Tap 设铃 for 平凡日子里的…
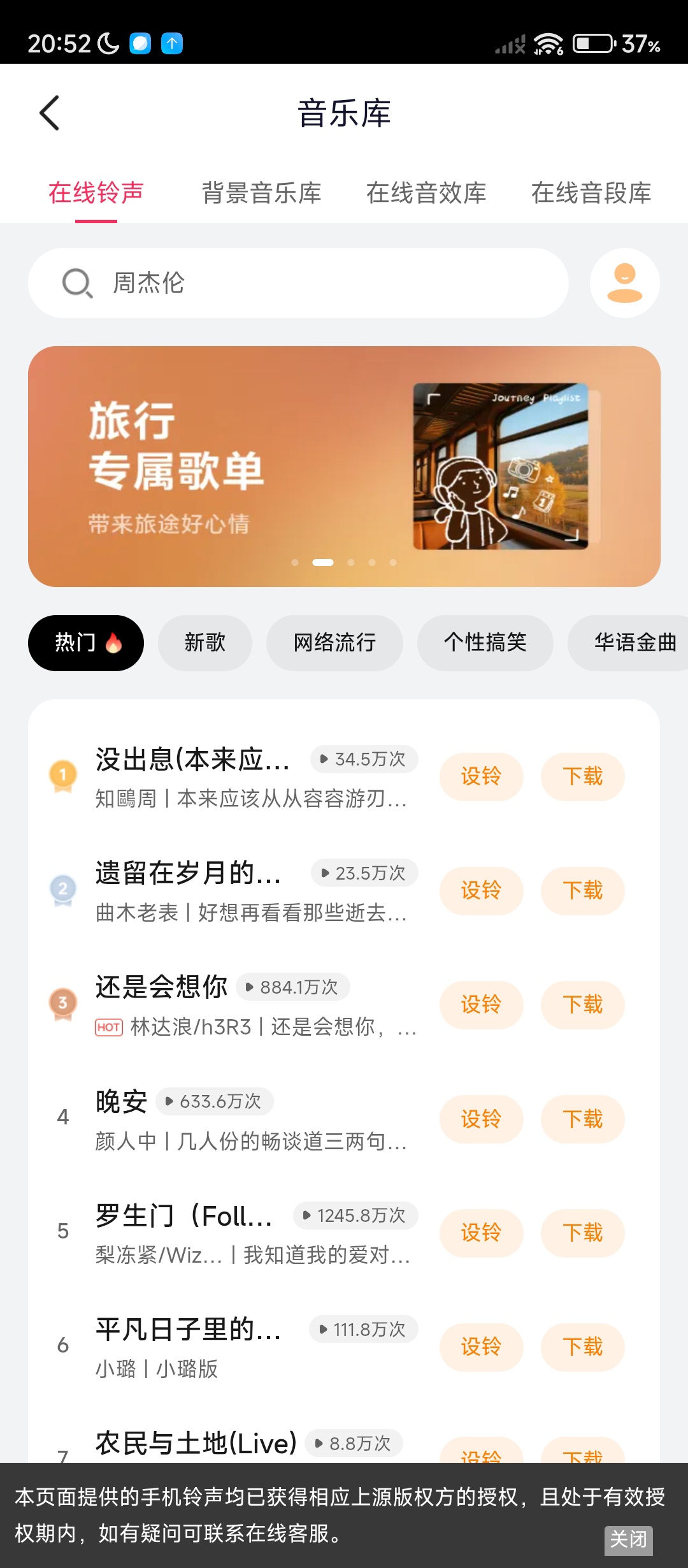Viewport: 688px width, 1568px height. pos(481,1347)
